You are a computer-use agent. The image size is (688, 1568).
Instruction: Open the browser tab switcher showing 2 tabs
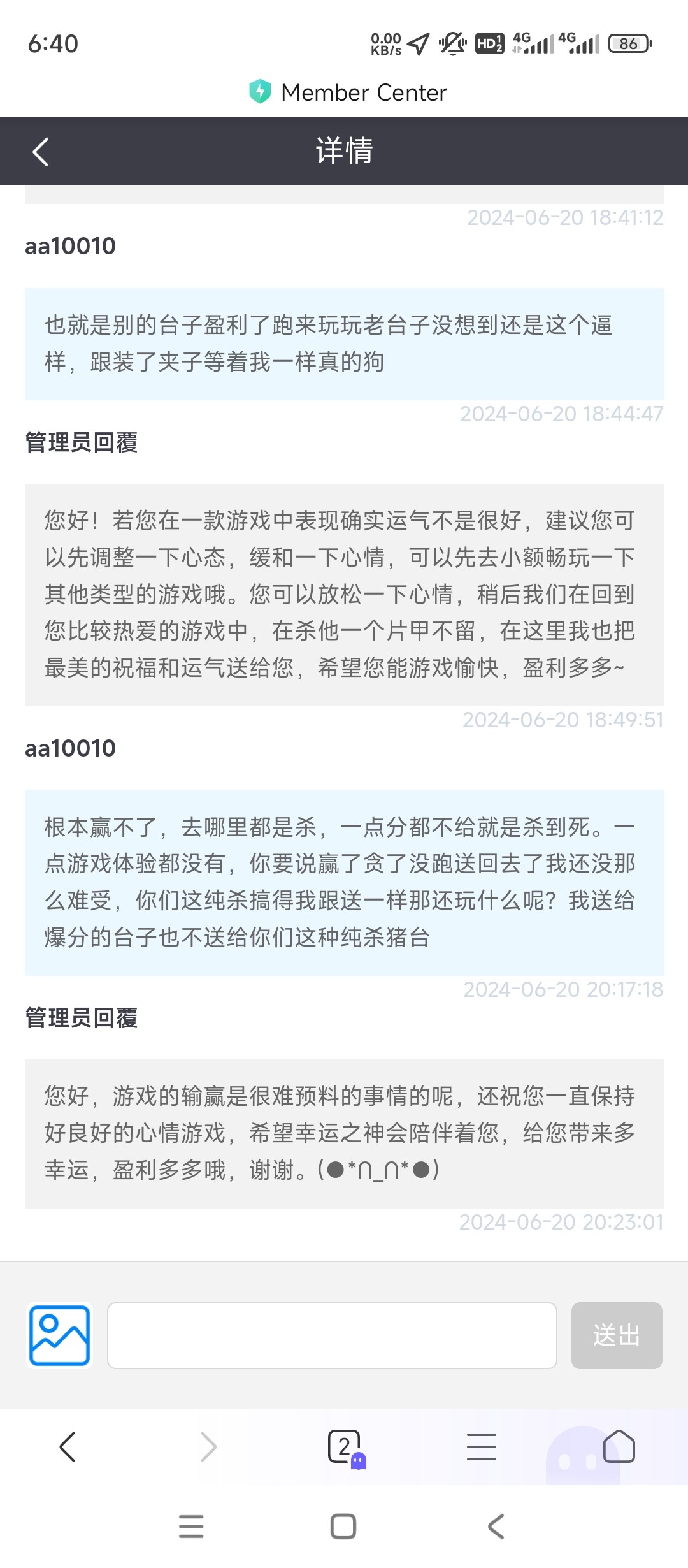pyautogui.click(x=344, y=1446)
